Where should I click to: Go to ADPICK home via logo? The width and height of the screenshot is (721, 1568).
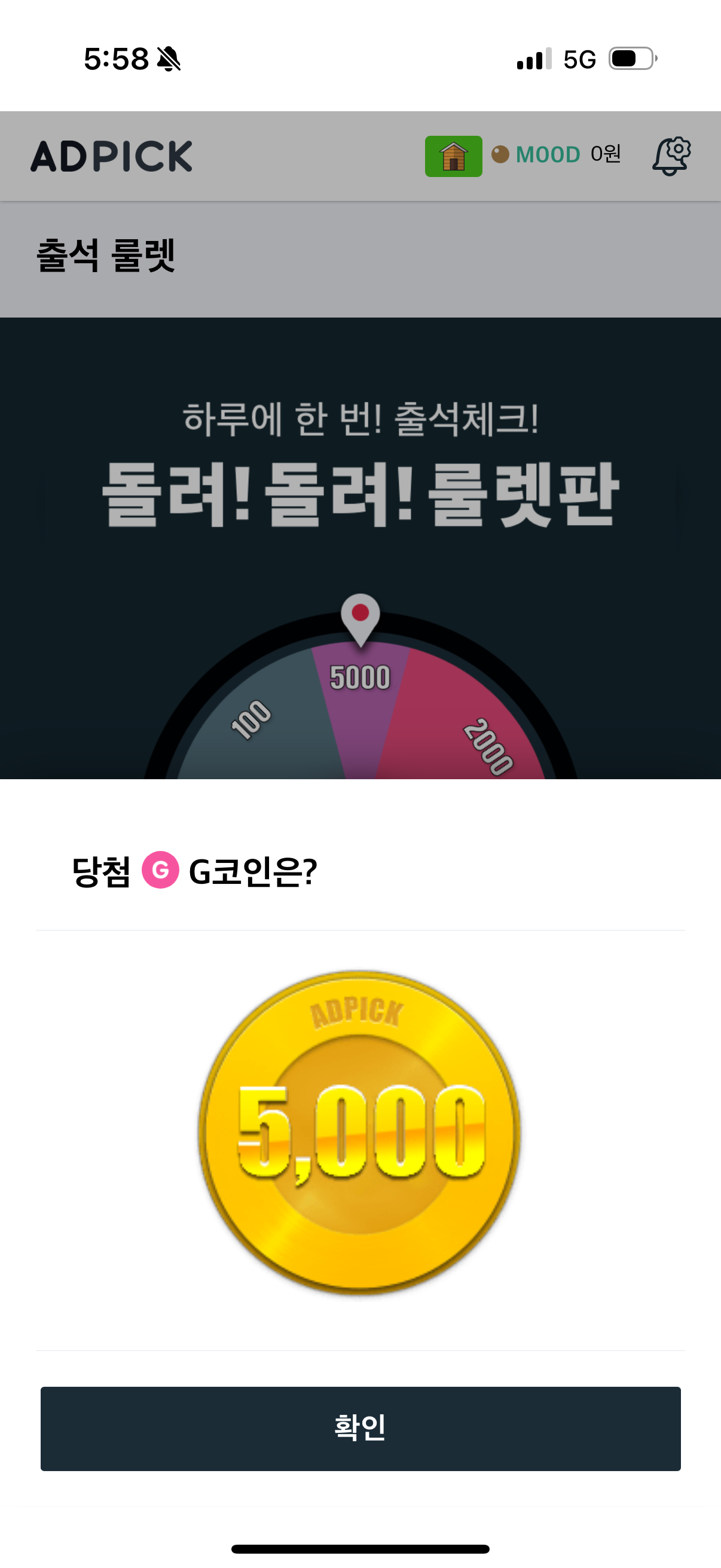(x=111, y=157)
